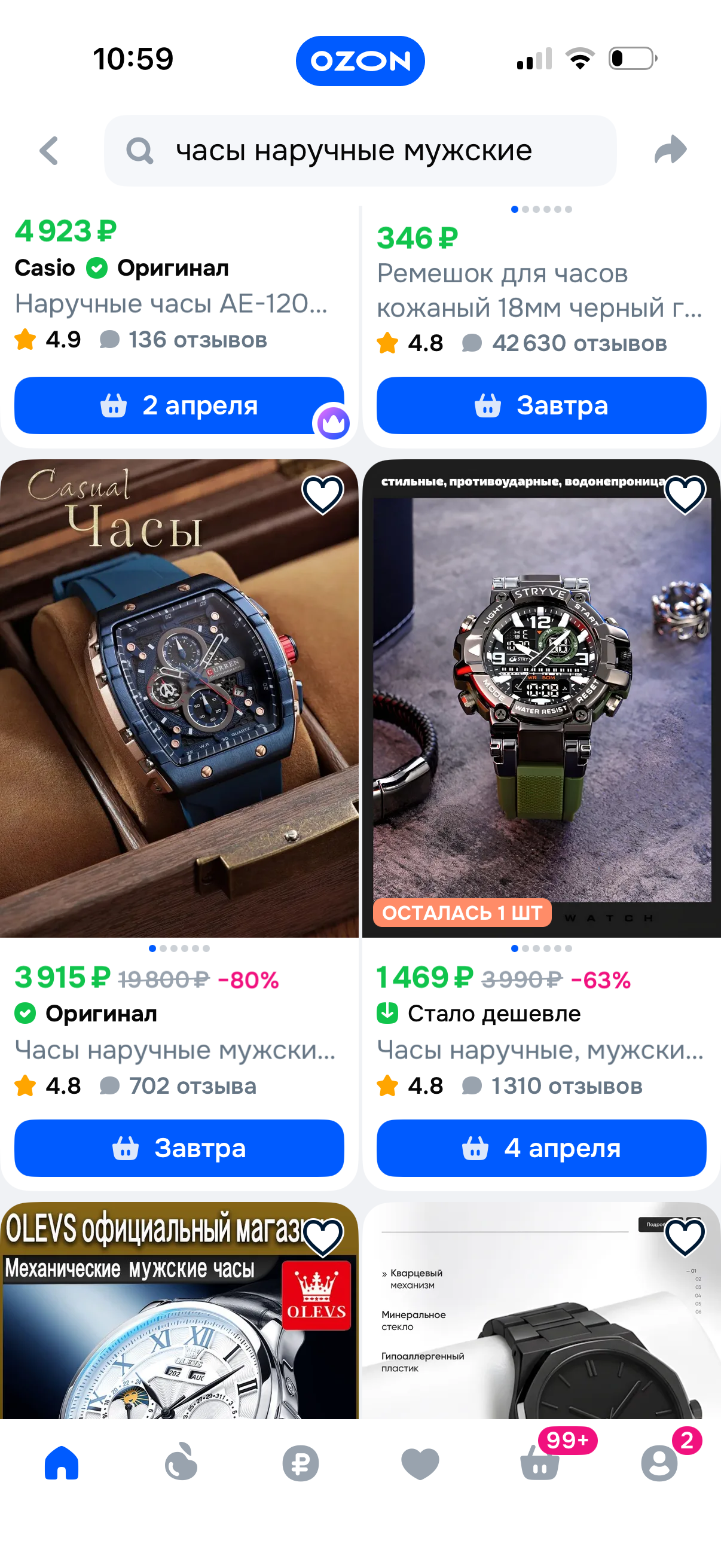
Task: Add the 1 469 ₽ watch to cart
Action: coord(541,1148)
